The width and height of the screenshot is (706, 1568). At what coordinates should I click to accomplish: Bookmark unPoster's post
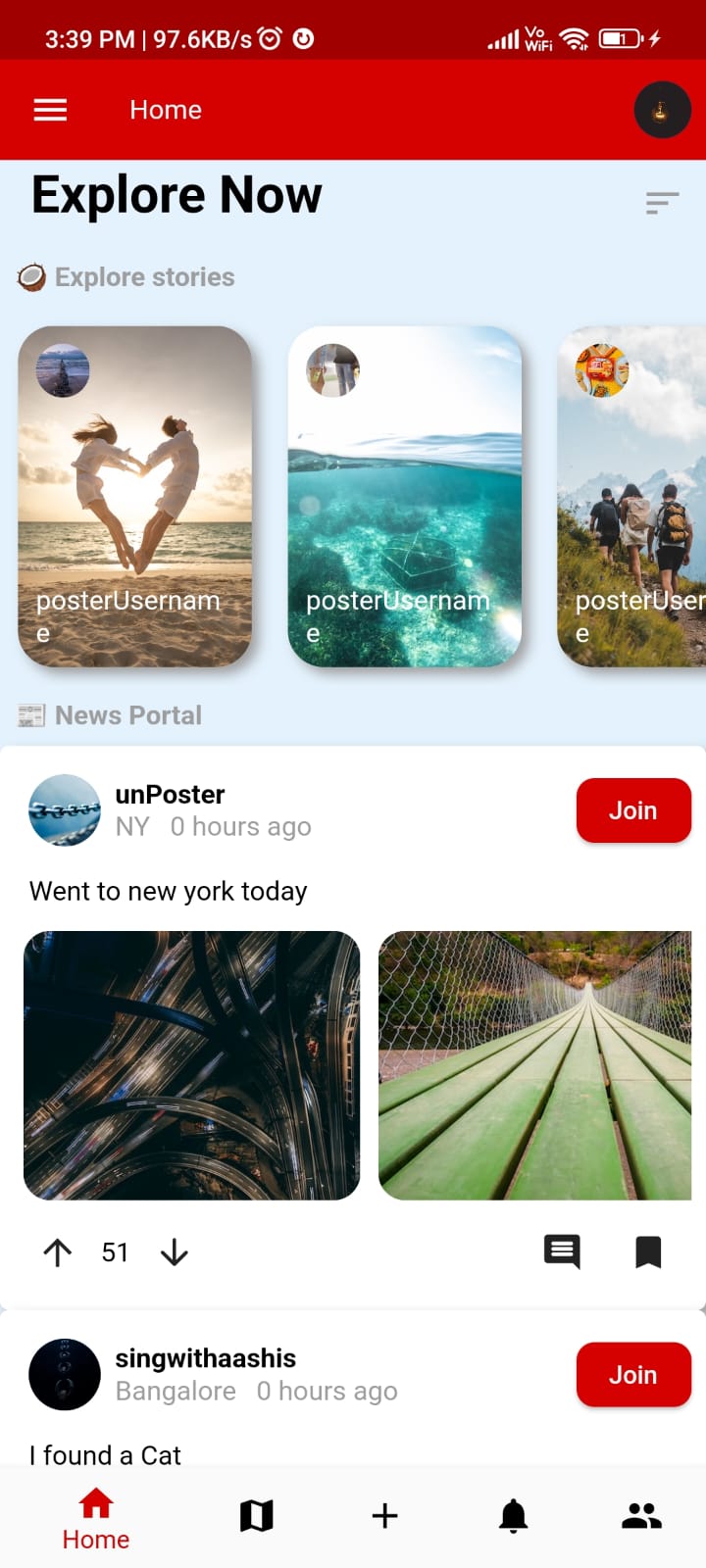point(648,1251)
